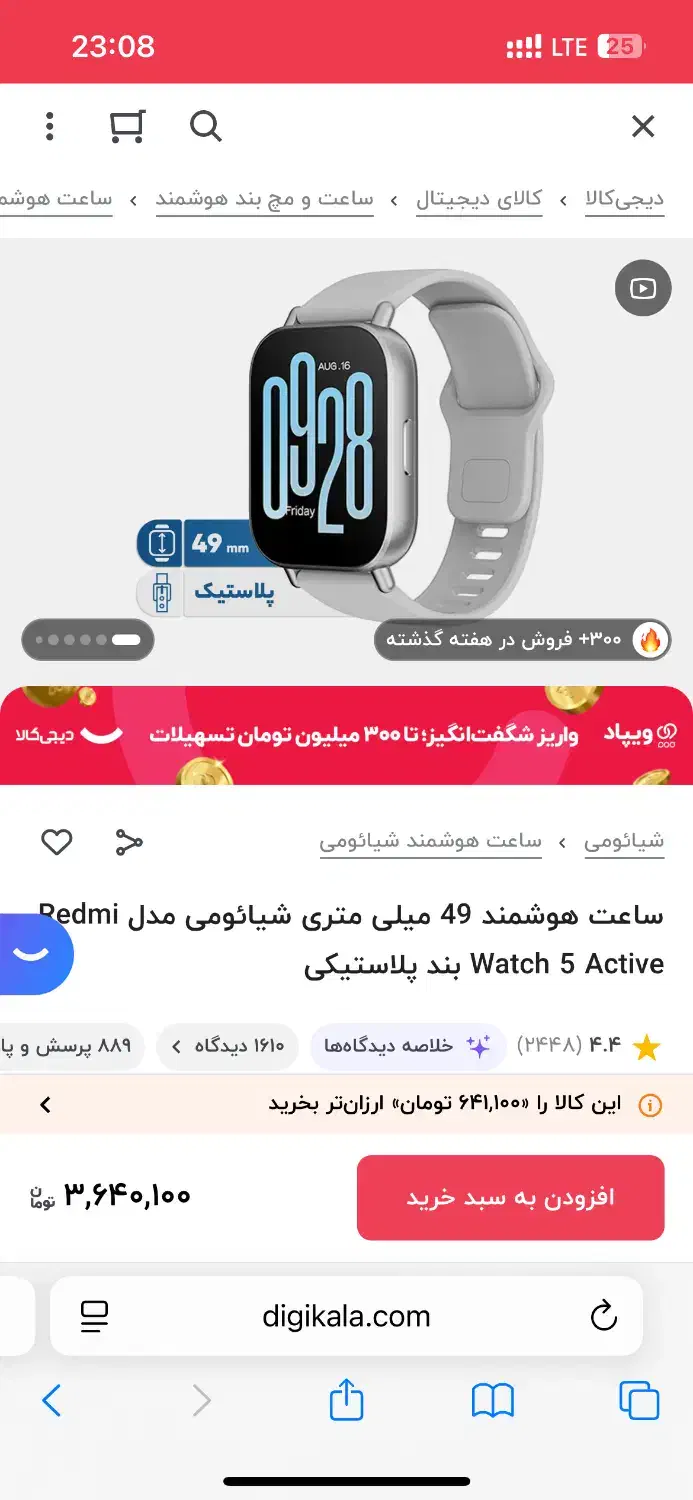Open the search magnifier icon
This screenshot has height=1500, width=693.
(x=205, y=126)
